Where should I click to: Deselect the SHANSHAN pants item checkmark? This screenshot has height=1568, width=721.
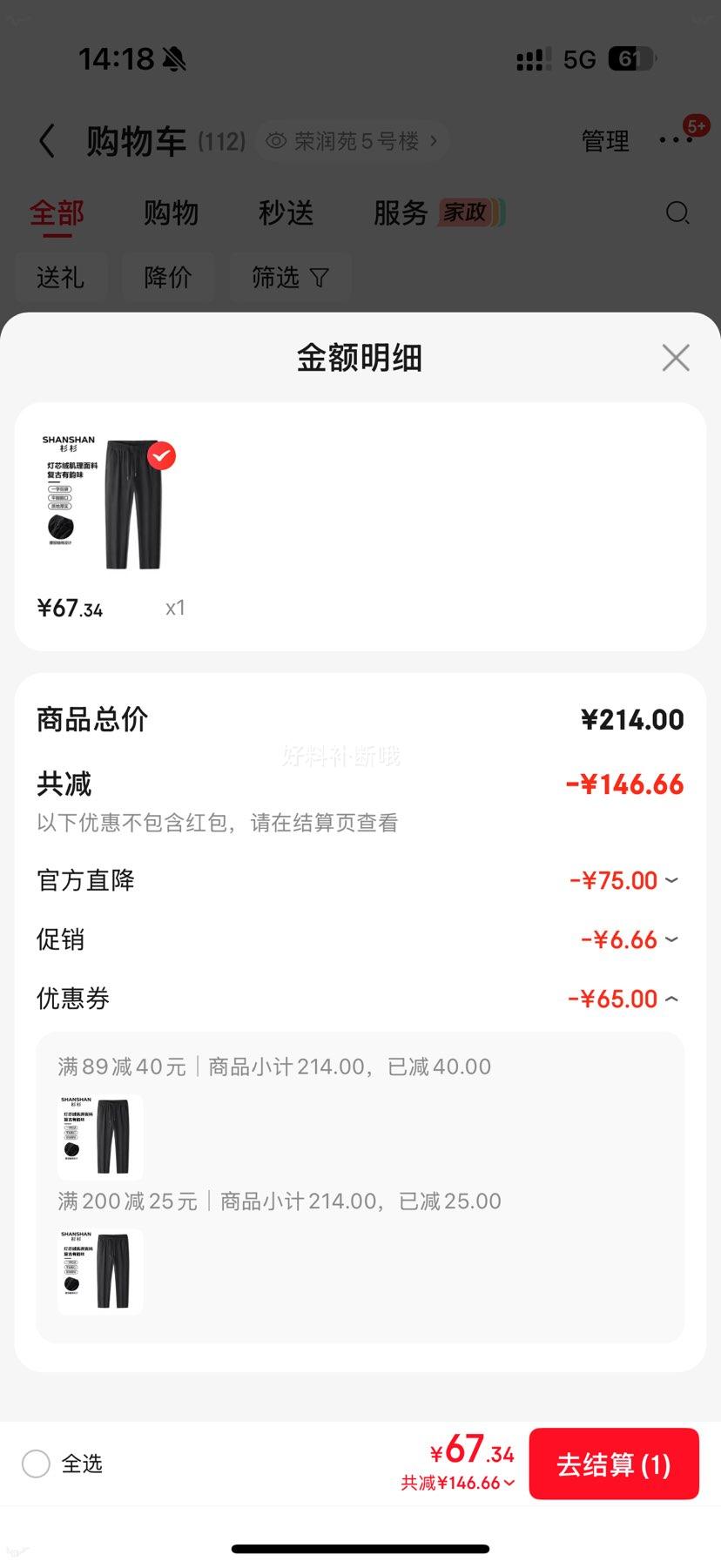160,454
